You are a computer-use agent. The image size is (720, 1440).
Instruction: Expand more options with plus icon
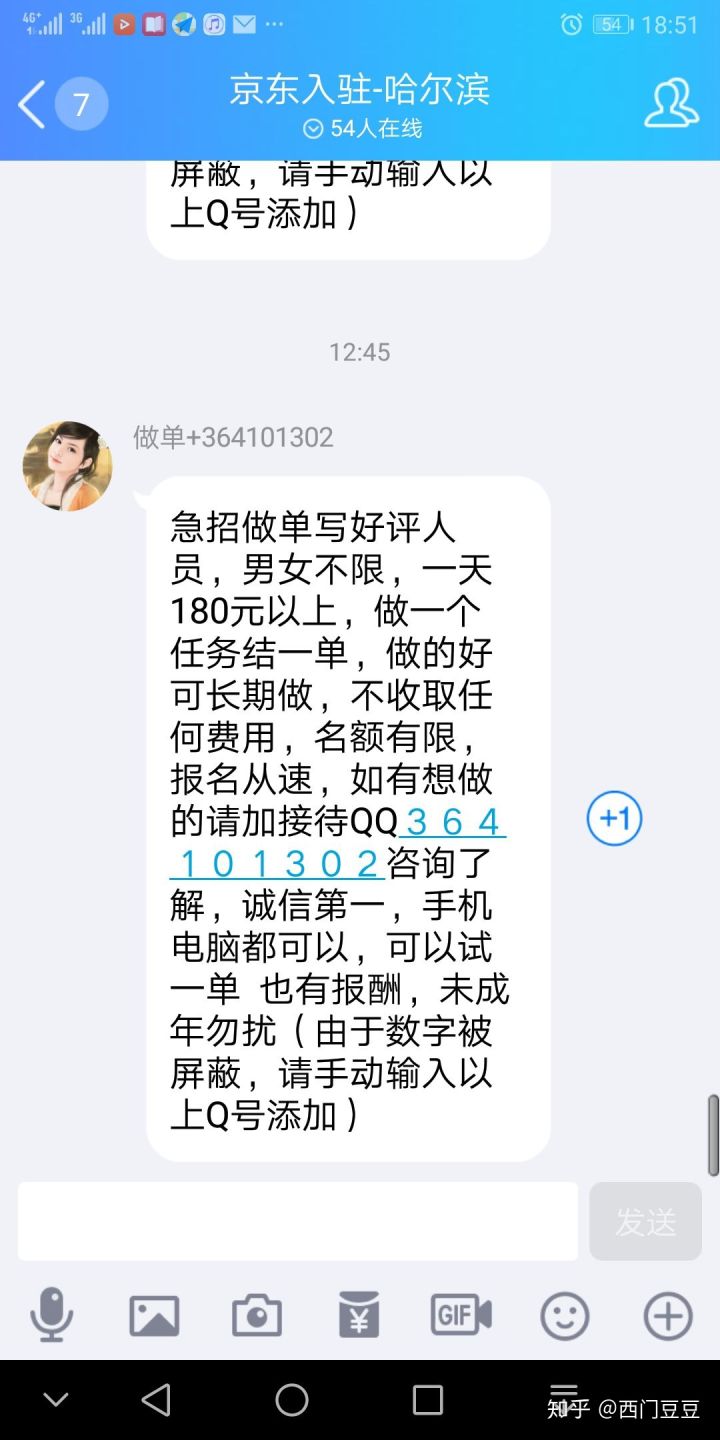pyautogui.click(x=668, y=1315)
